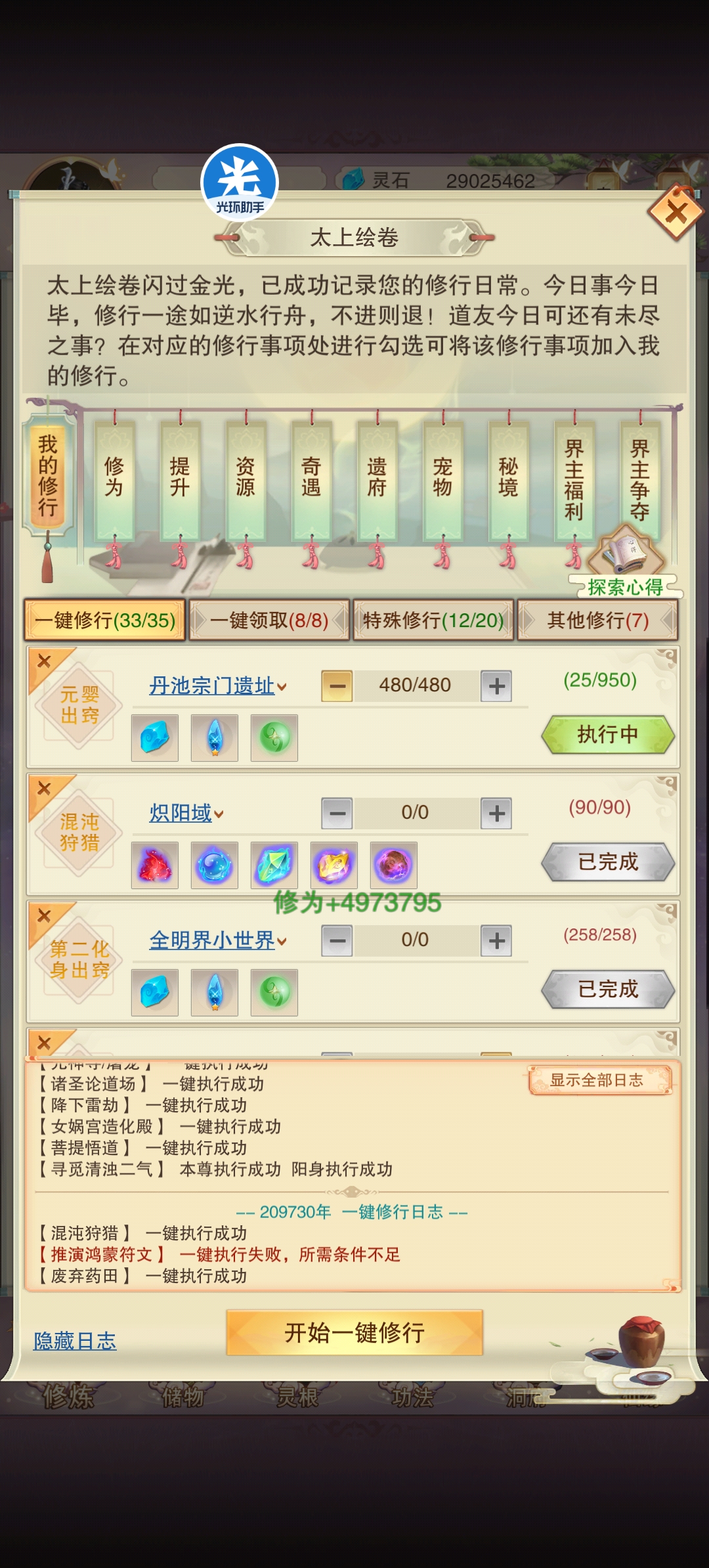The height and width of the screenshot is (1568, 709).
Task: Open the 界主福利 category tab
Action: tap(574, 479)
